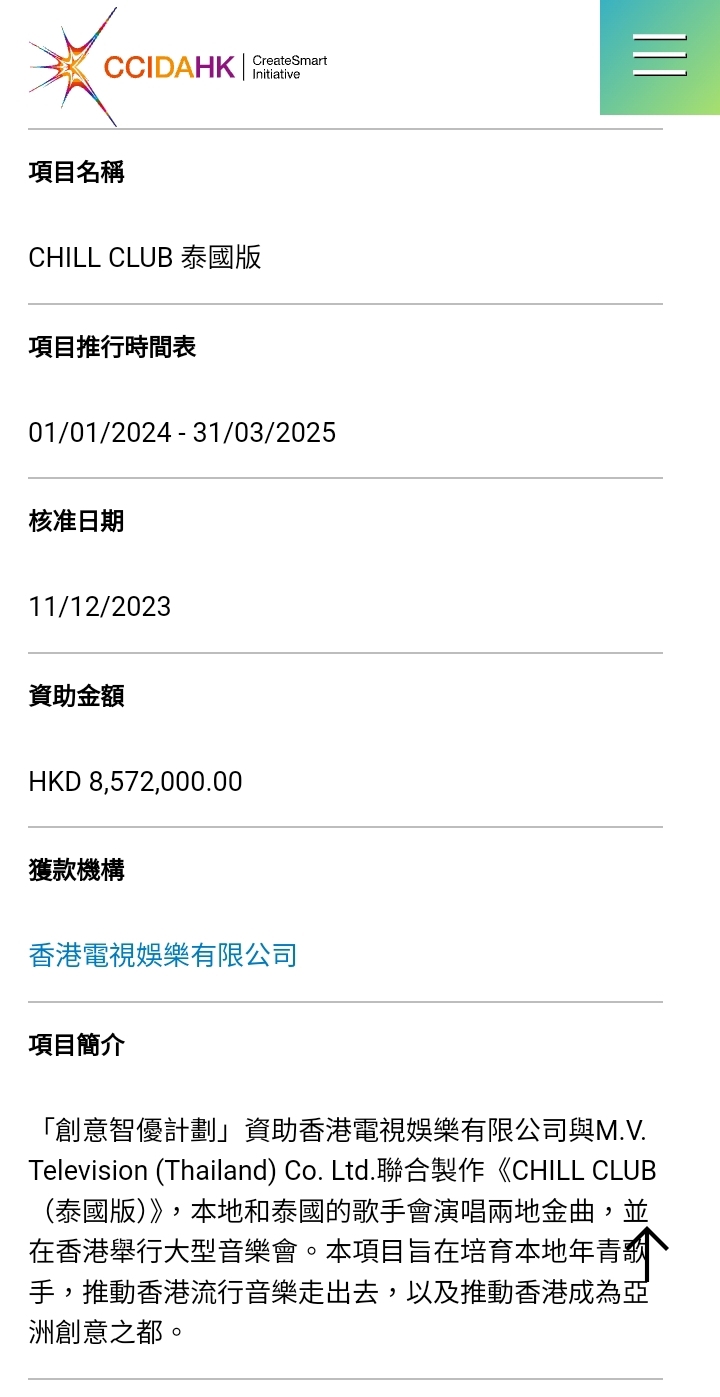Tap the back-to-top arrow
The image size is (720, 1397).
[x=647, y=1254]
